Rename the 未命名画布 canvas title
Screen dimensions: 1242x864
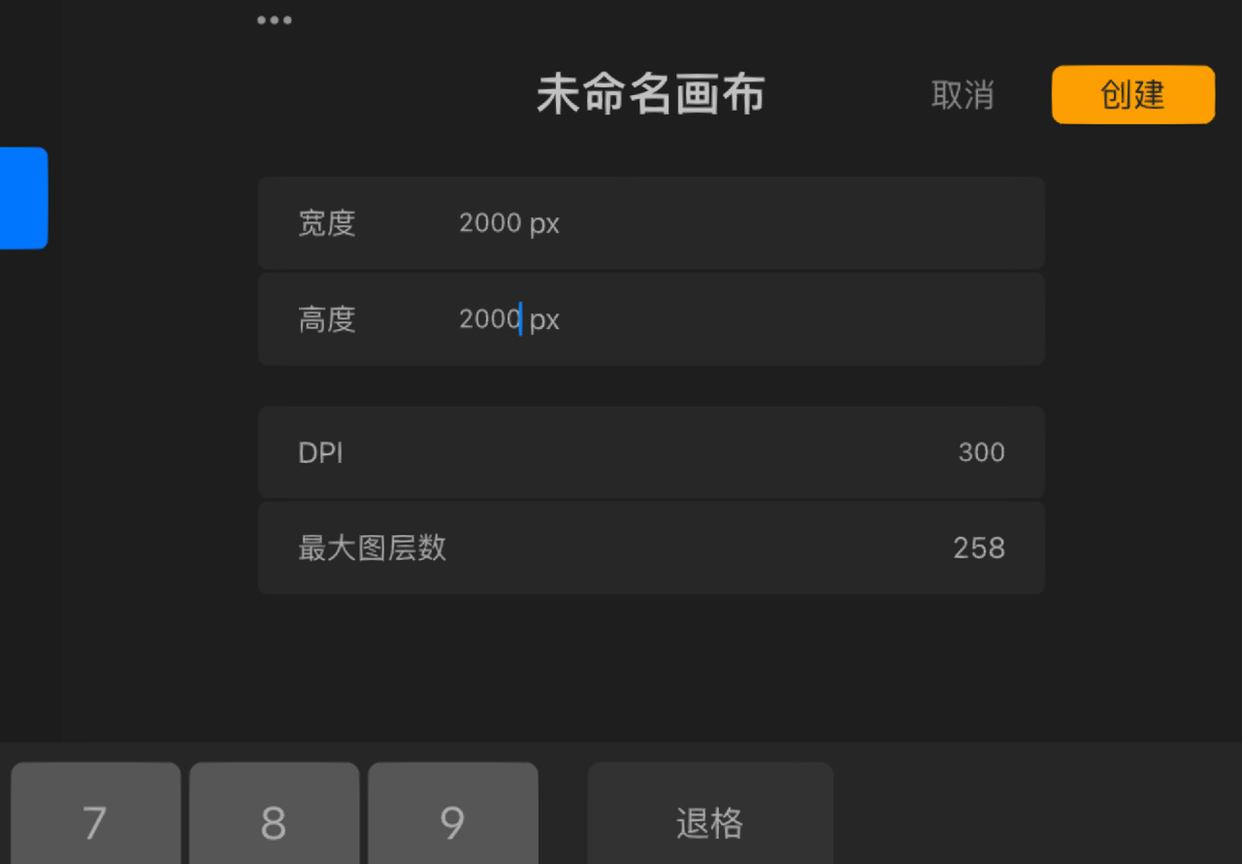point(650,95)
